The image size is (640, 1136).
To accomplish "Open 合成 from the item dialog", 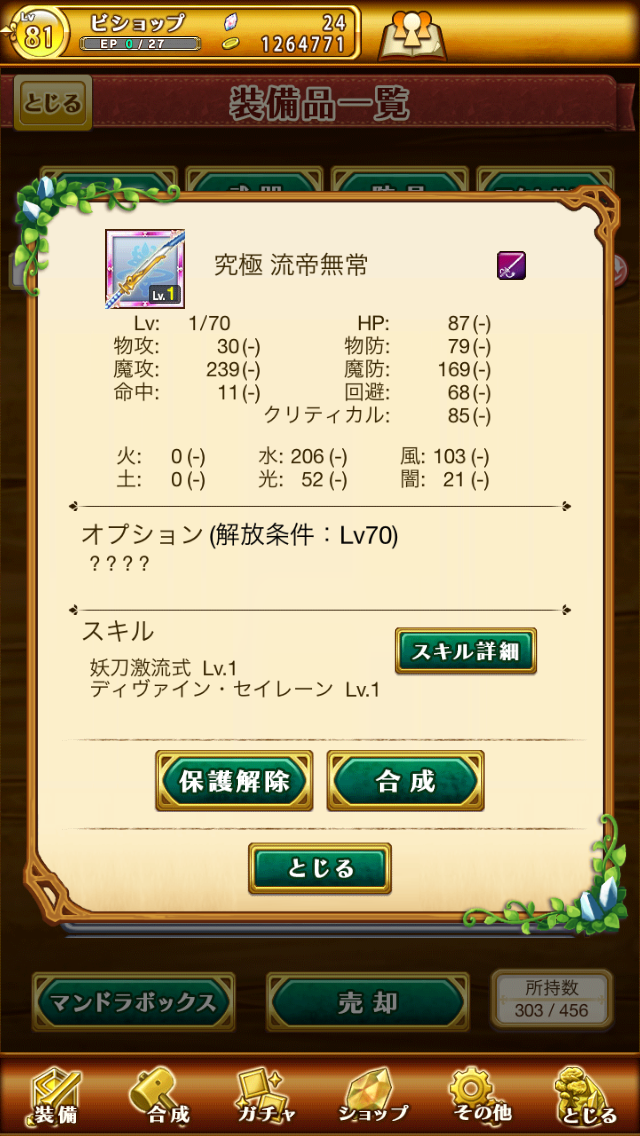I will click(x=405, y=781).
